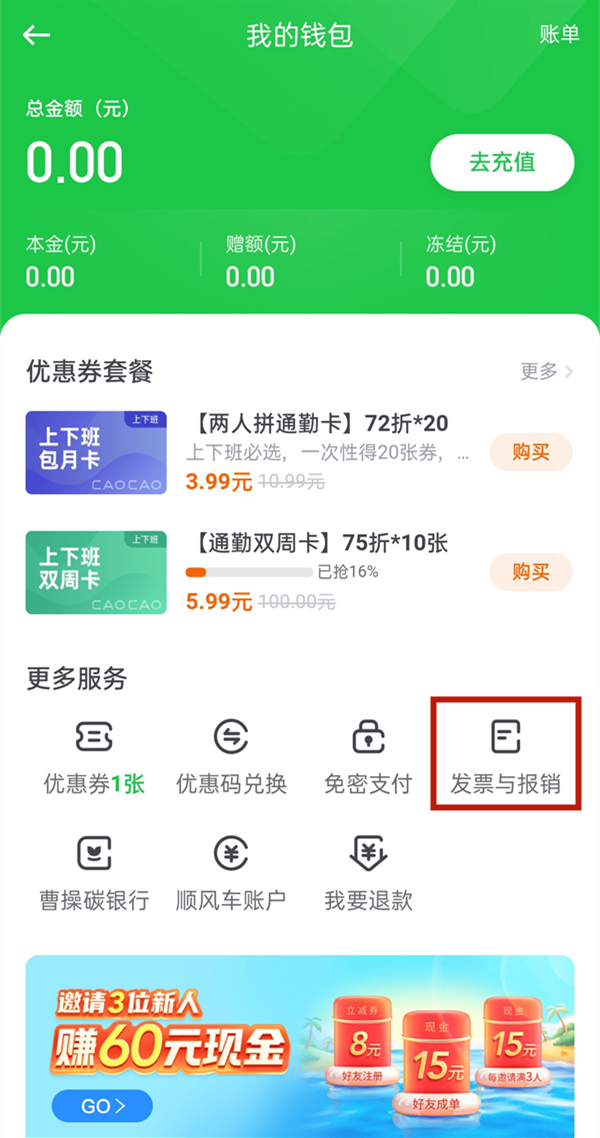The image size is (600, 1138).
Task: Open the 账单 bill history
Action: click(559, 34)
